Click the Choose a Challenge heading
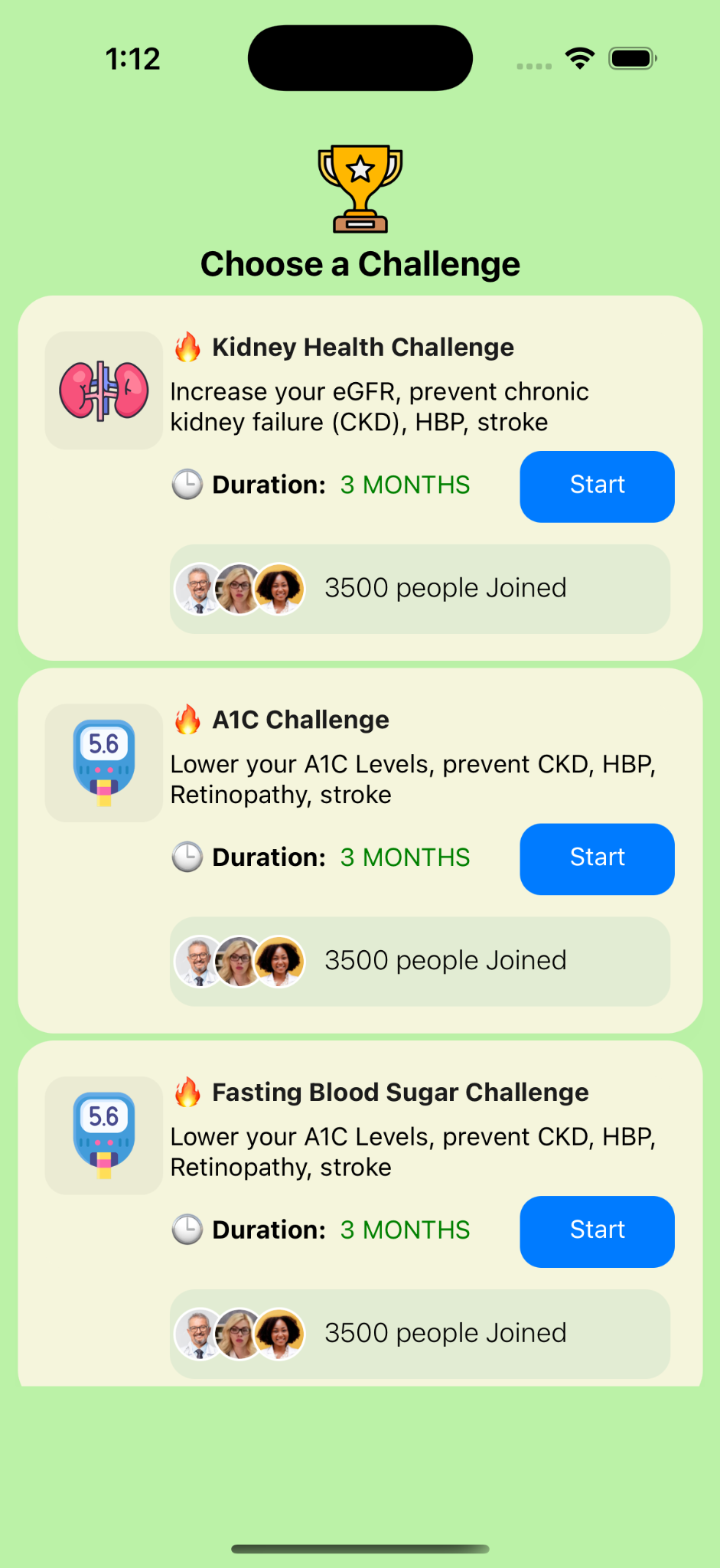This screenshot has height=1568, width=720. coord(360,263)
